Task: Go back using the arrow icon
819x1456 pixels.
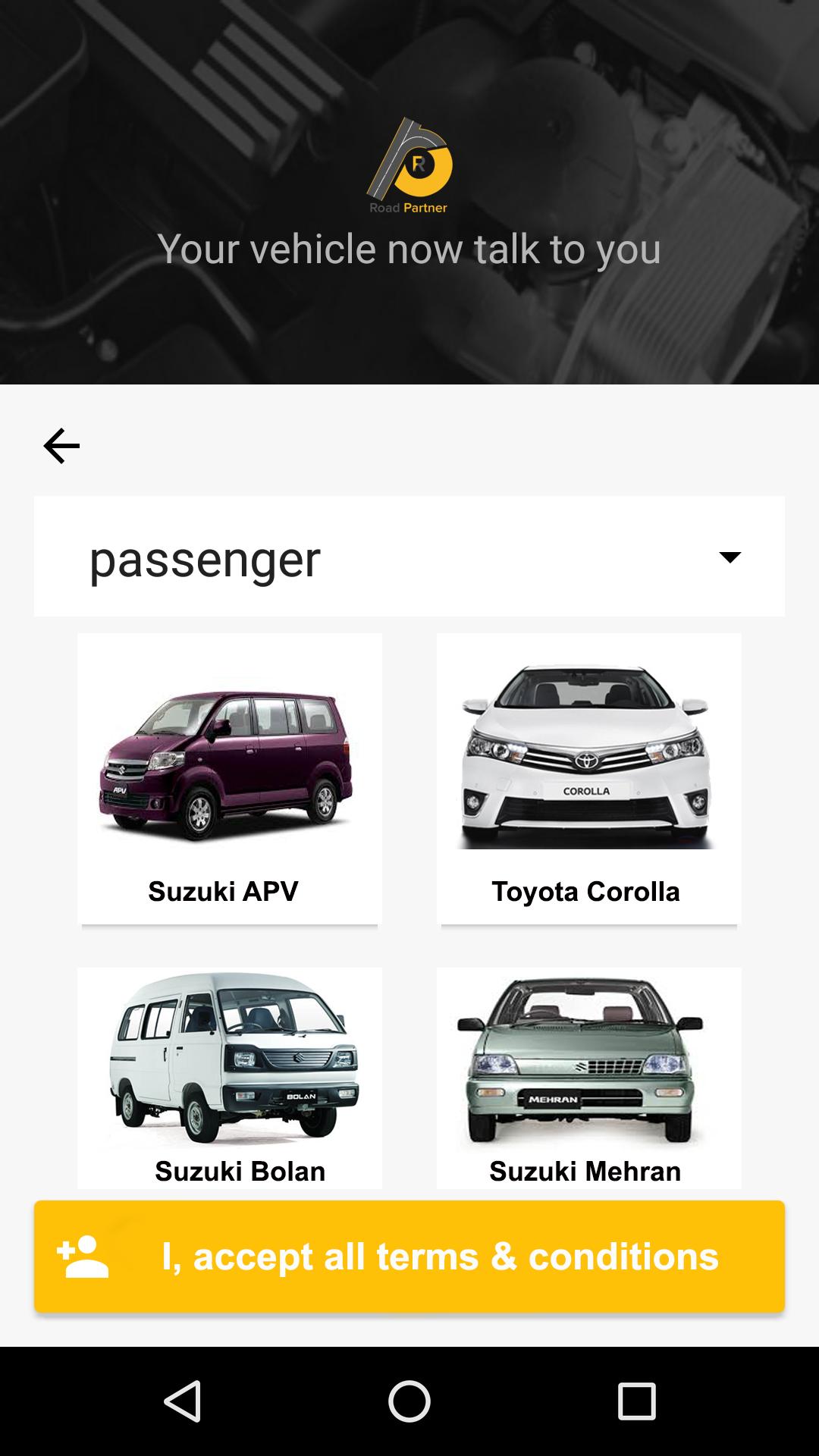Action: point(61,445)
